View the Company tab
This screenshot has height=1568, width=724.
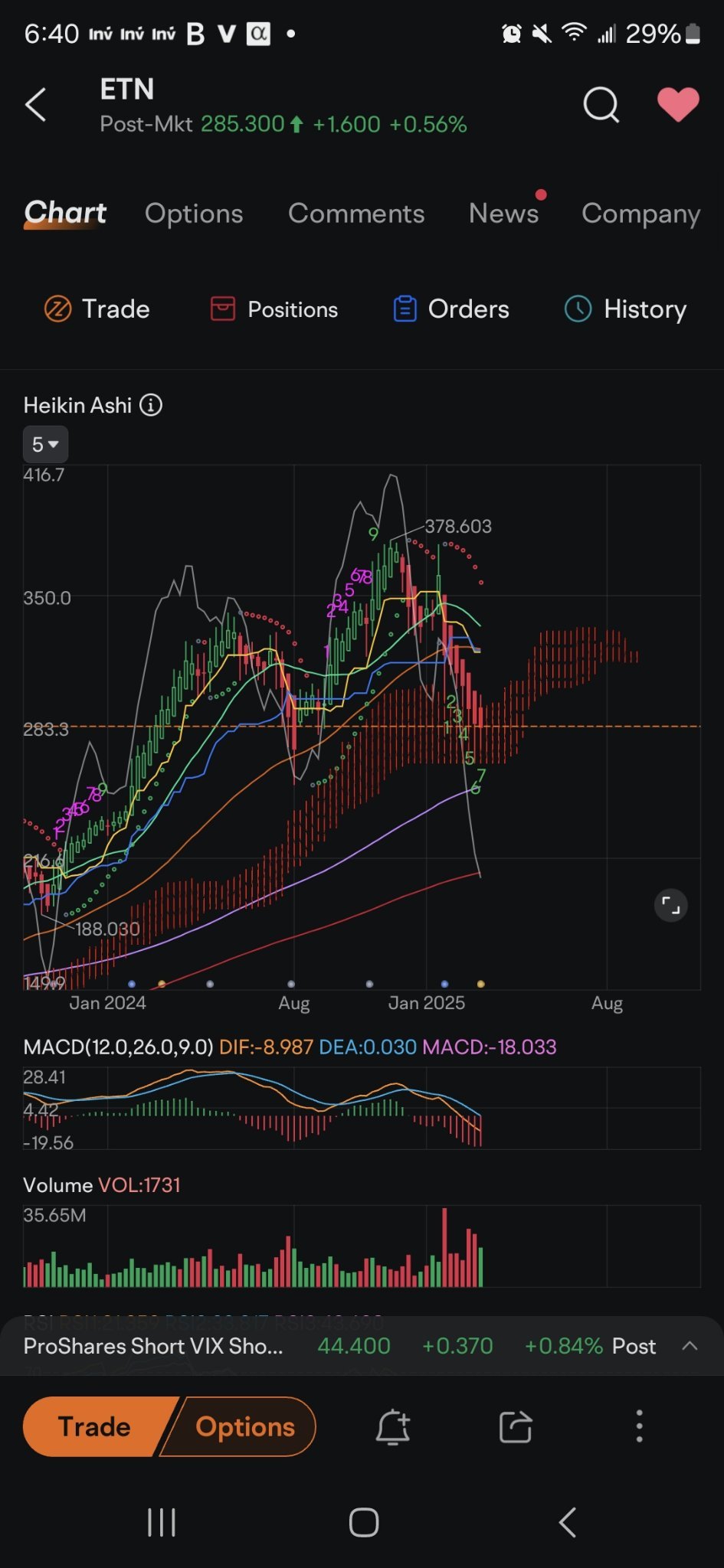tap(640, 214)
